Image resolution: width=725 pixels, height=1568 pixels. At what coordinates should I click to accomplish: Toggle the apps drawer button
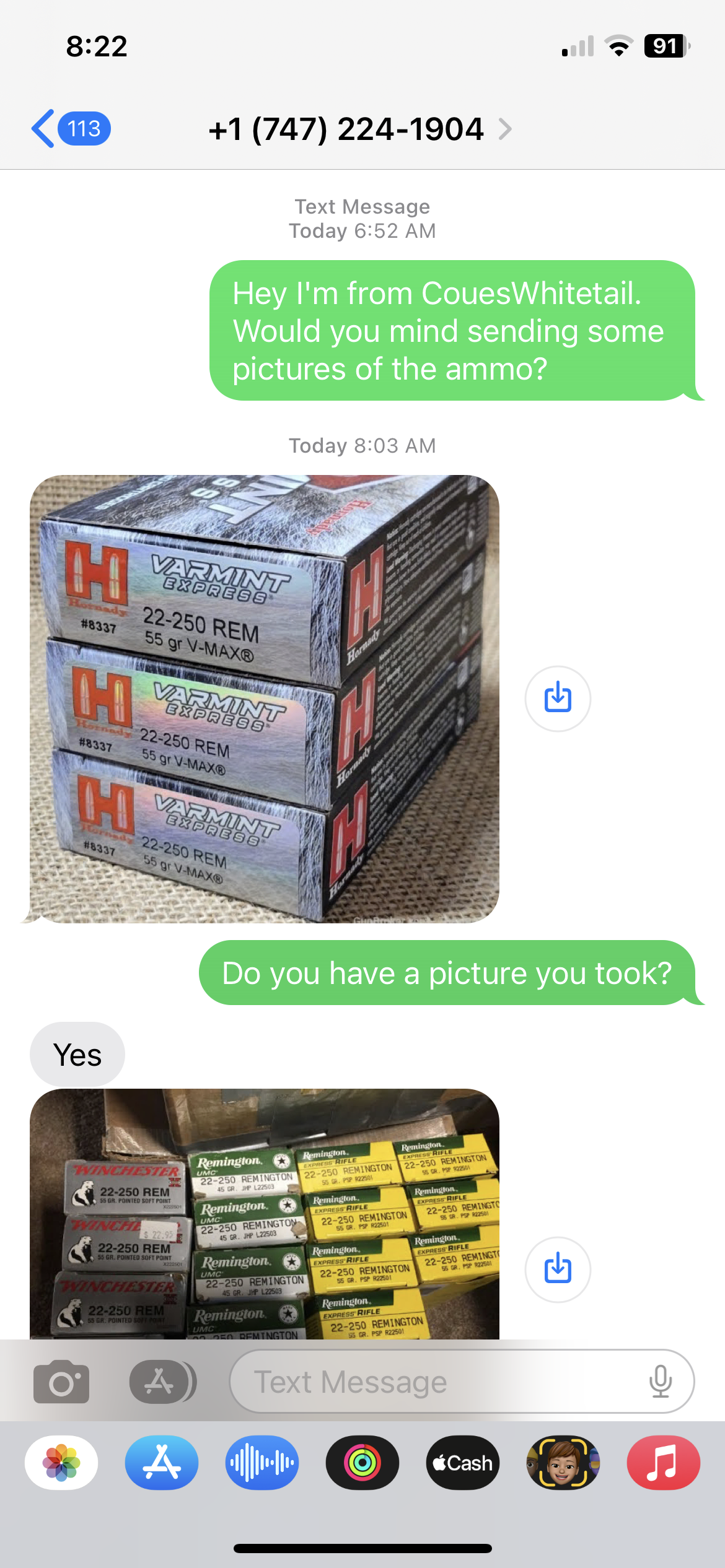163,1382
